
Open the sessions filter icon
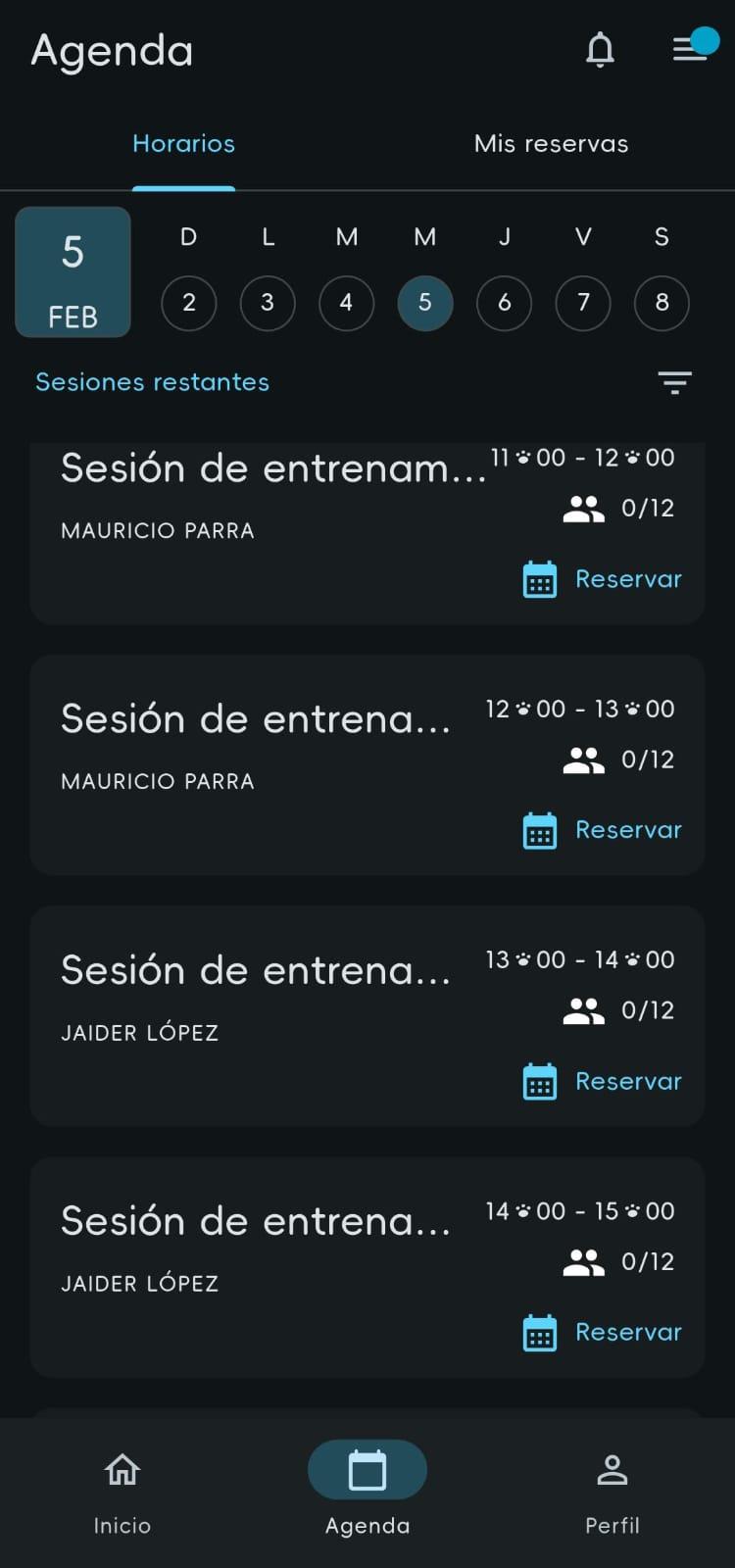pos(674,382)
